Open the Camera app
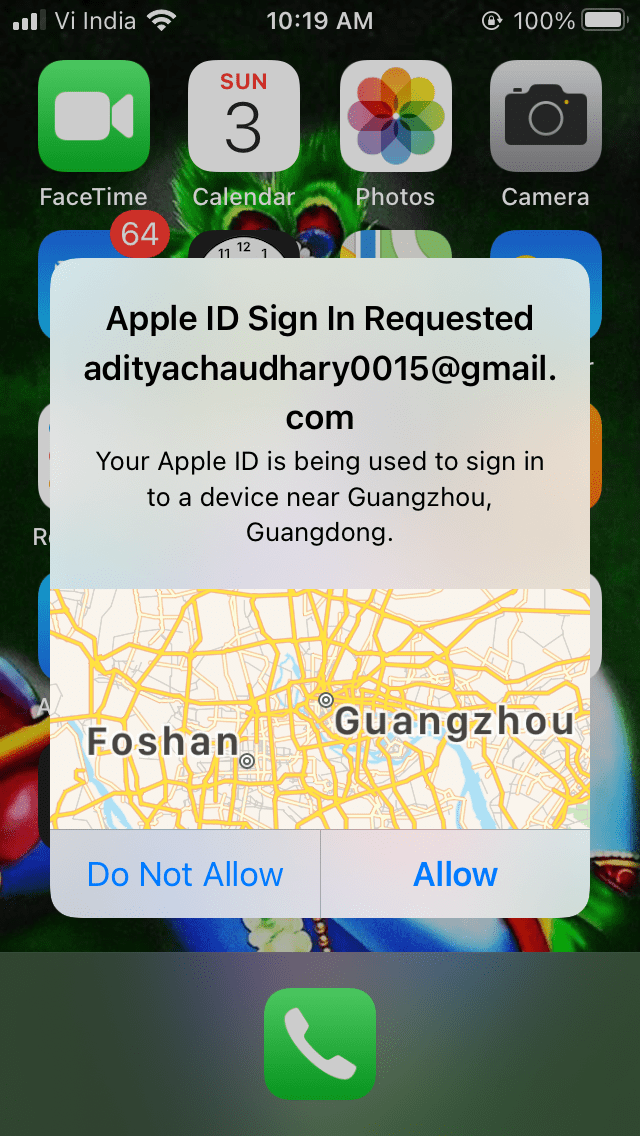This screenshot has height=1136, width=640. [545, 116]
